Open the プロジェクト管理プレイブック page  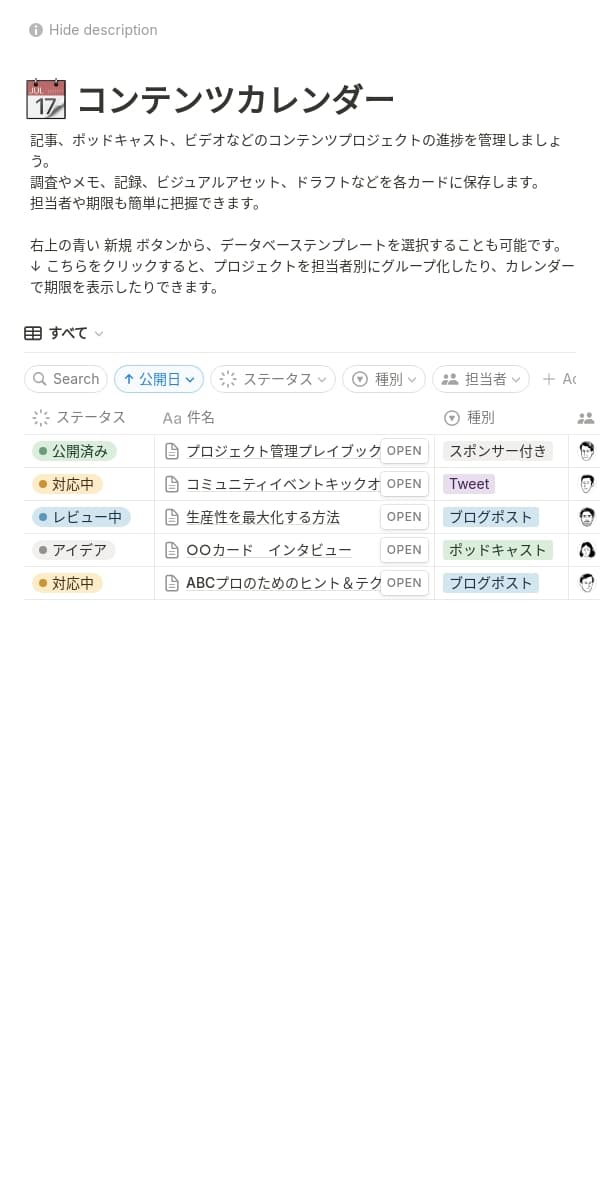[x=404, y=451]
